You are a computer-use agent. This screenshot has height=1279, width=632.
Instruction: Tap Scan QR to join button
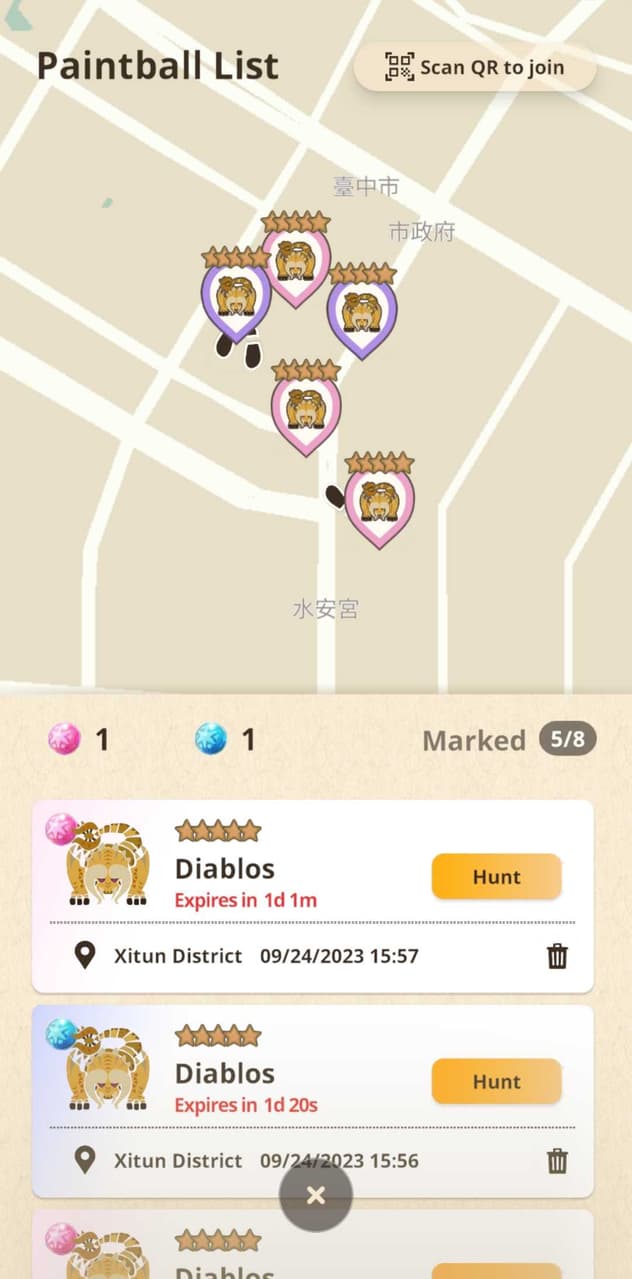475,68
